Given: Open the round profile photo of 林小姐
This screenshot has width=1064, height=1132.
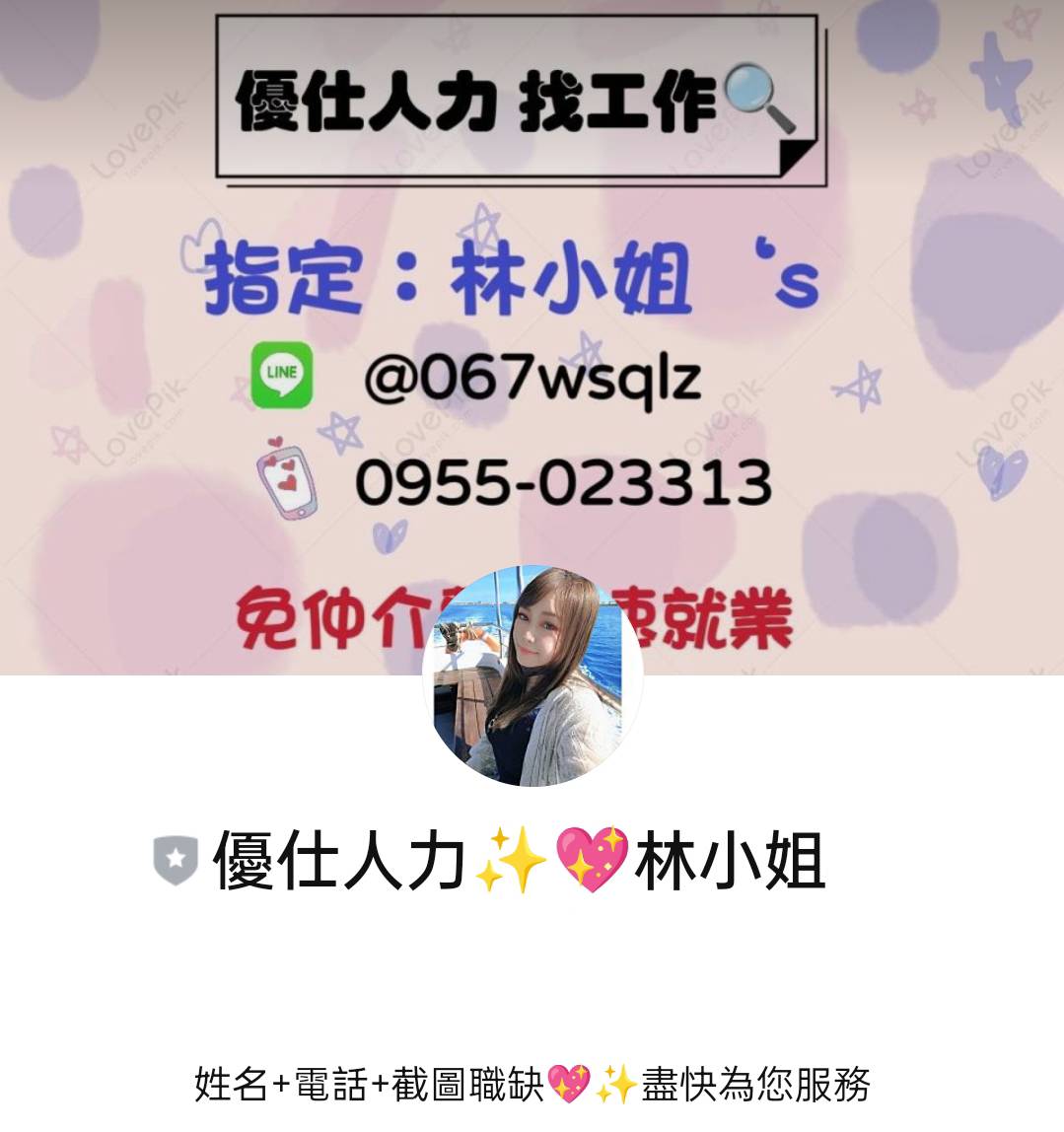Looking at the screenshot, I should pos(532,676).
